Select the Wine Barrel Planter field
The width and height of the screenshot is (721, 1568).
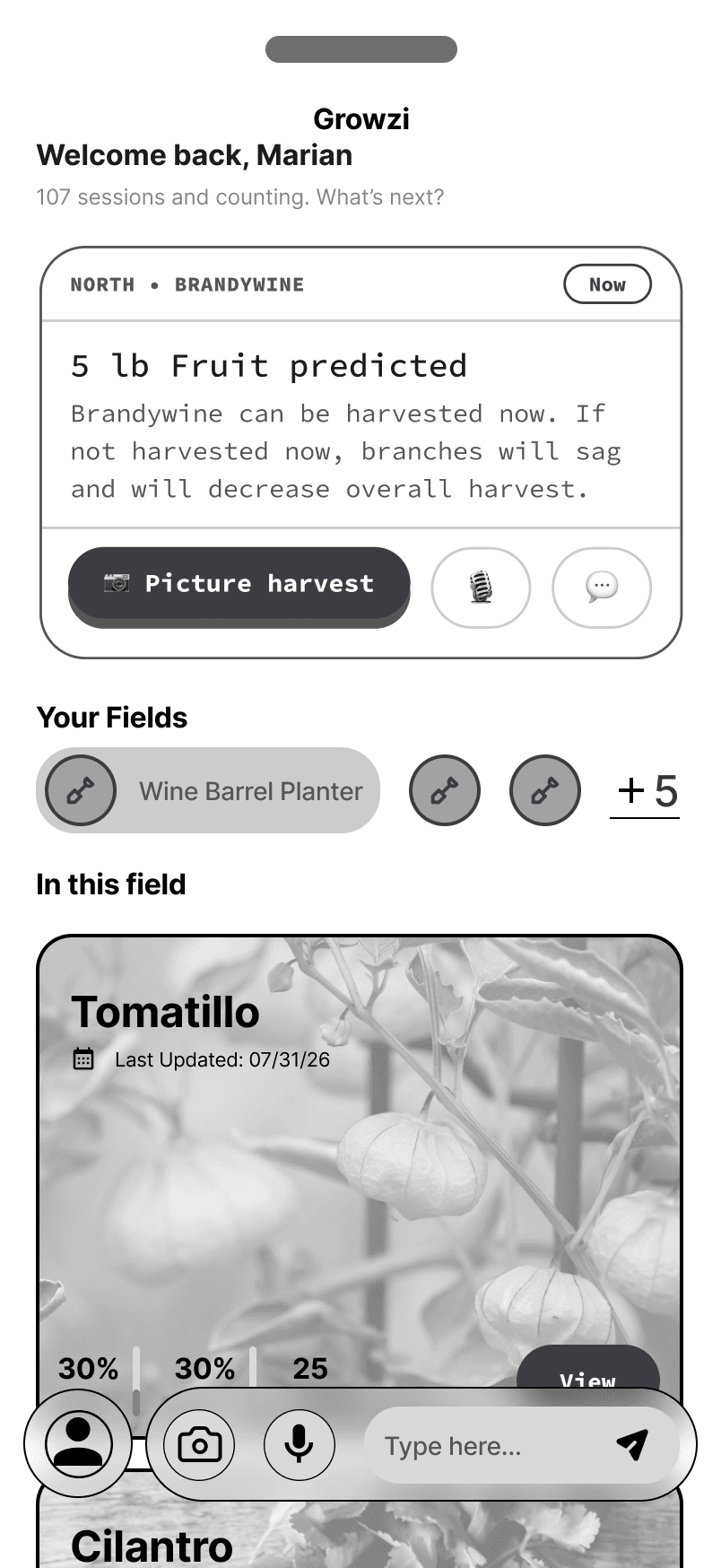point(208,790)
